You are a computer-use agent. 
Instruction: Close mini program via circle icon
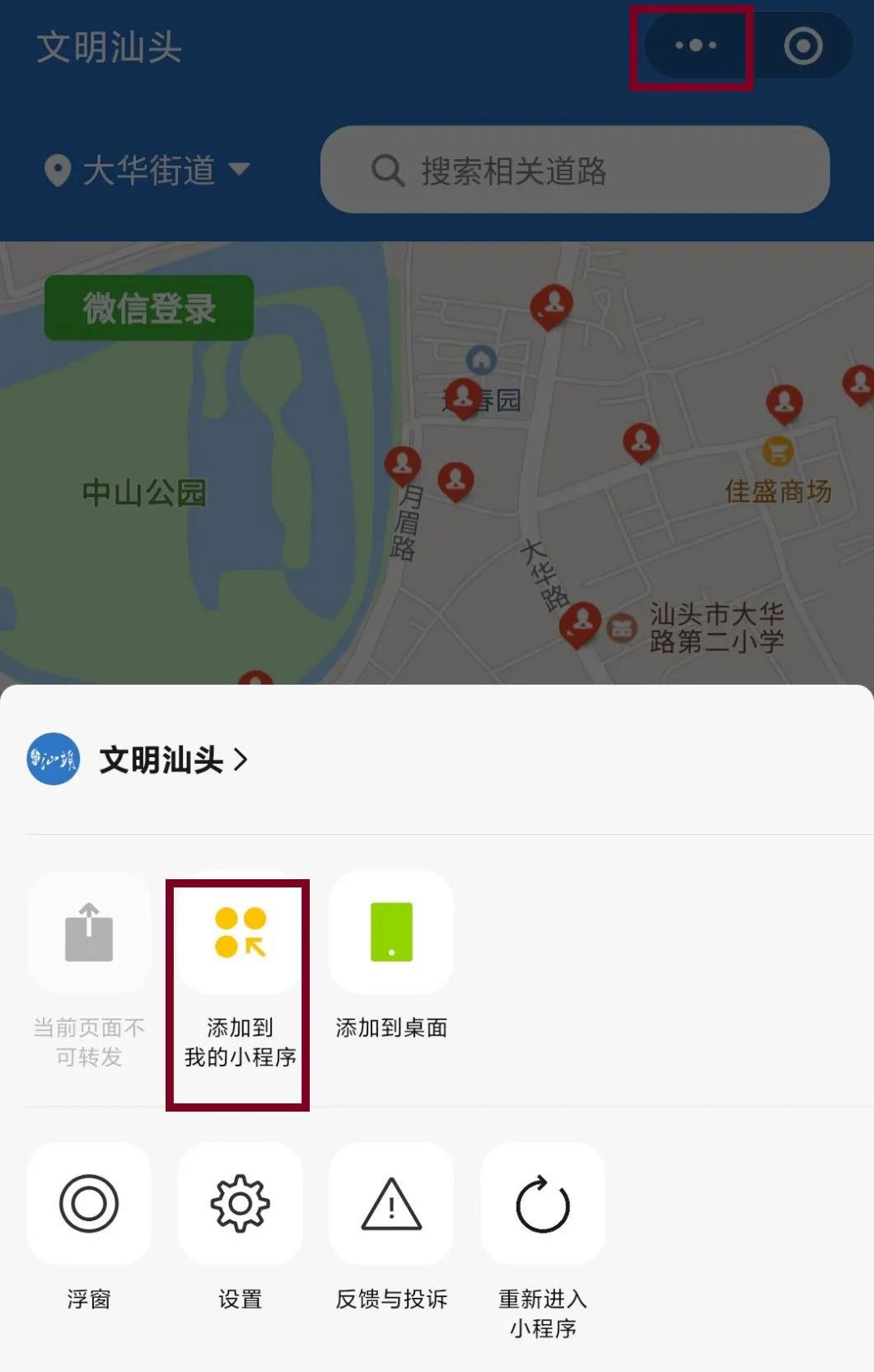803,45
